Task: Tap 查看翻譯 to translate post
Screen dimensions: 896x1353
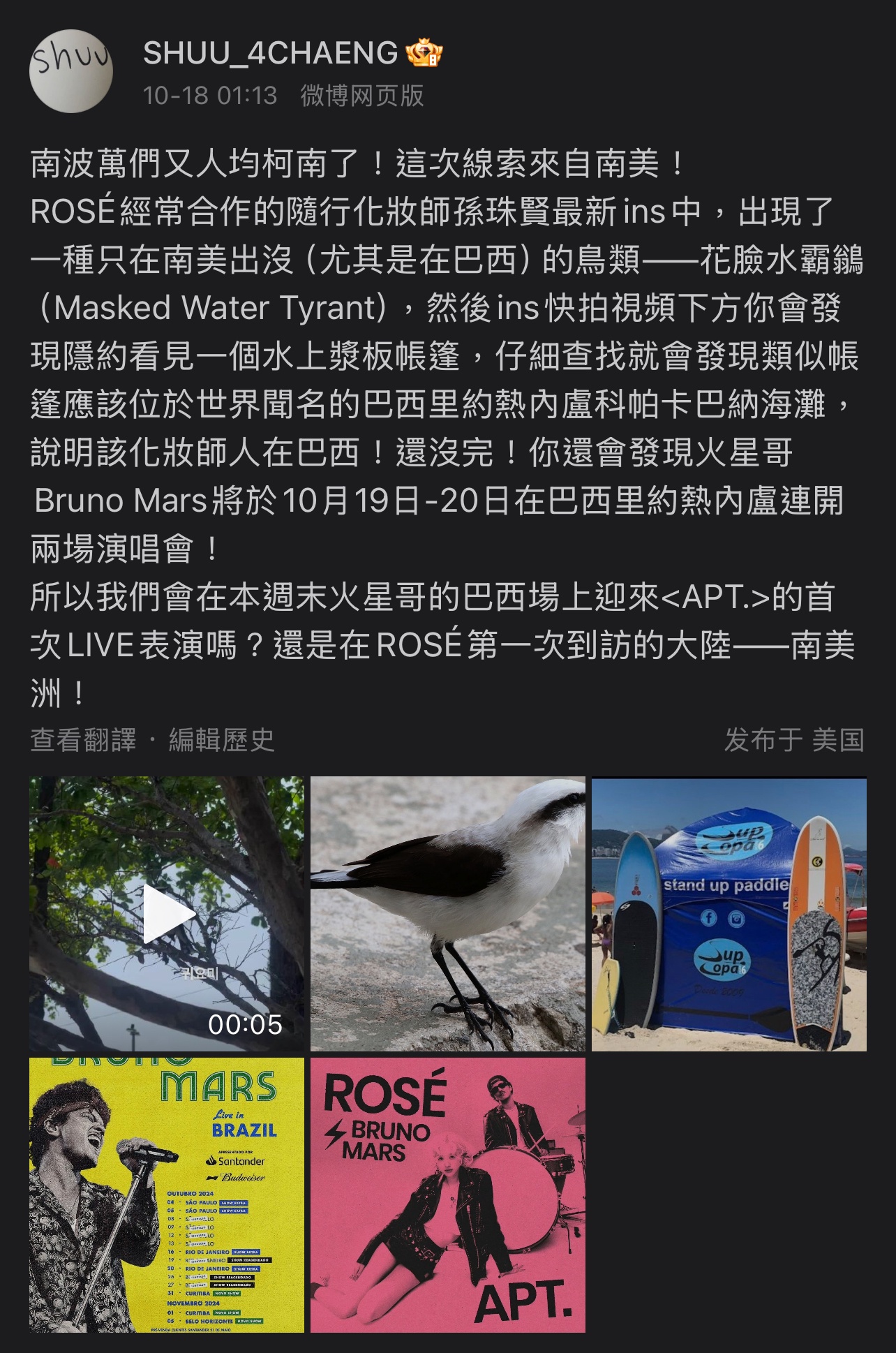Action: 83,740
